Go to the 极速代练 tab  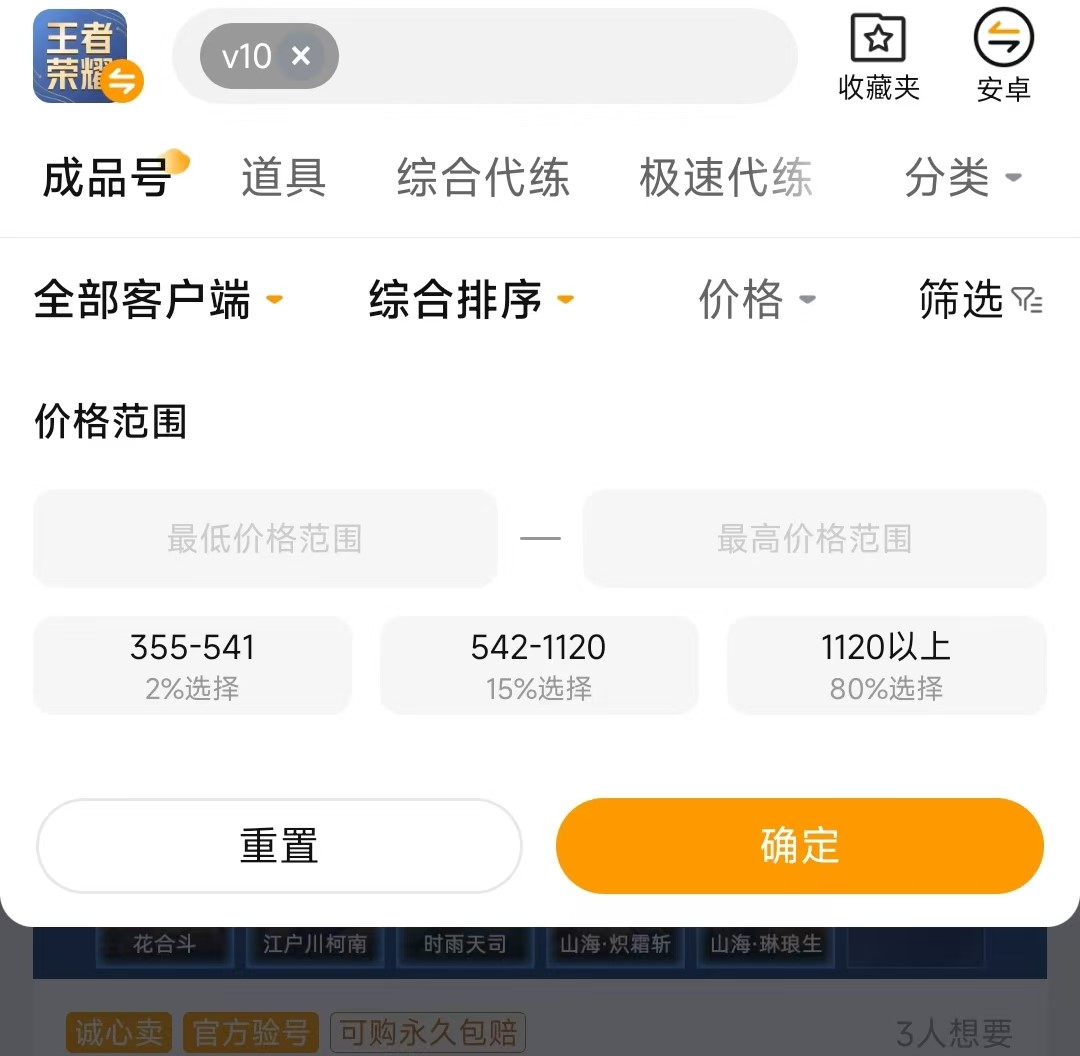click(726, 178)
